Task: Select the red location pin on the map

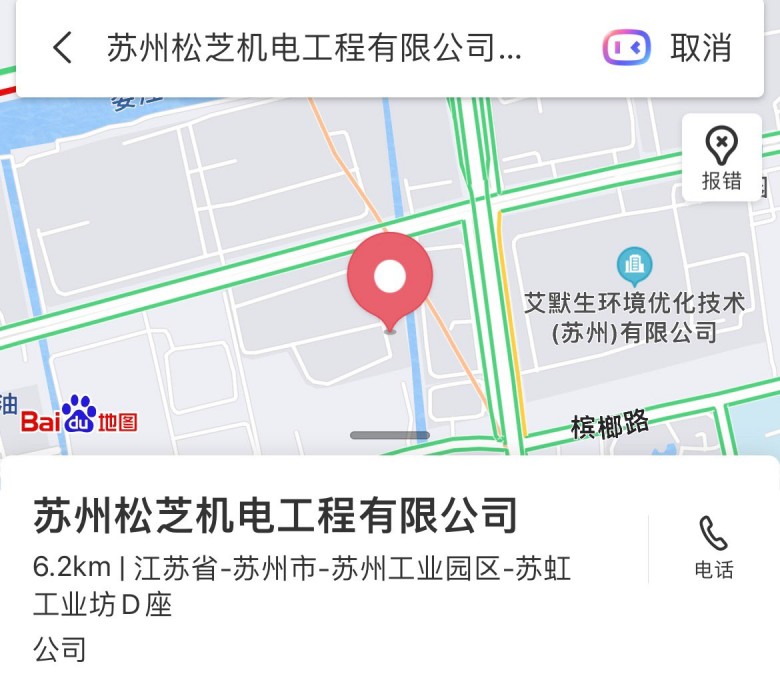Action: [x=390, y=278]
